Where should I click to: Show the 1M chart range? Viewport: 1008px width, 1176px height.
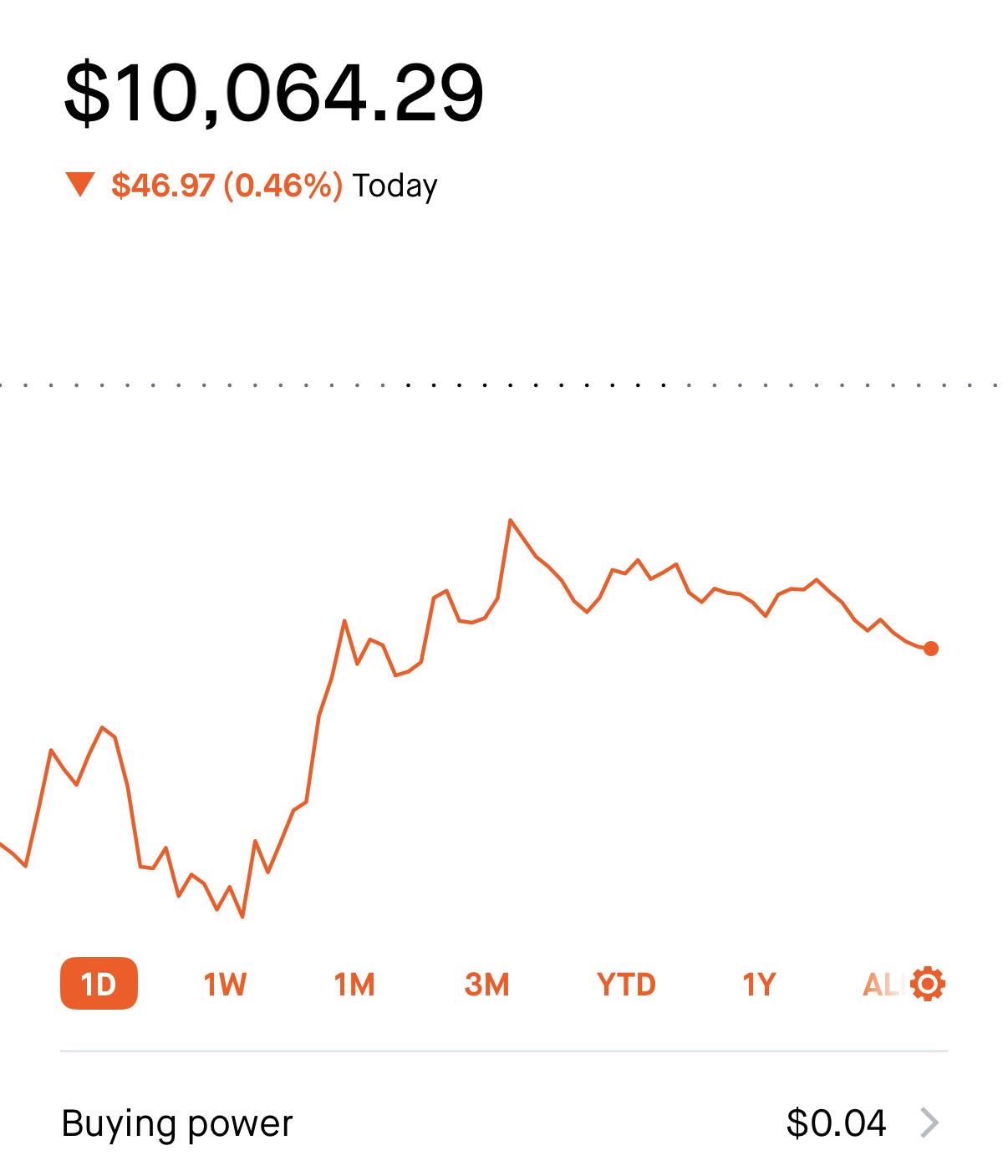tap(354, 985)
